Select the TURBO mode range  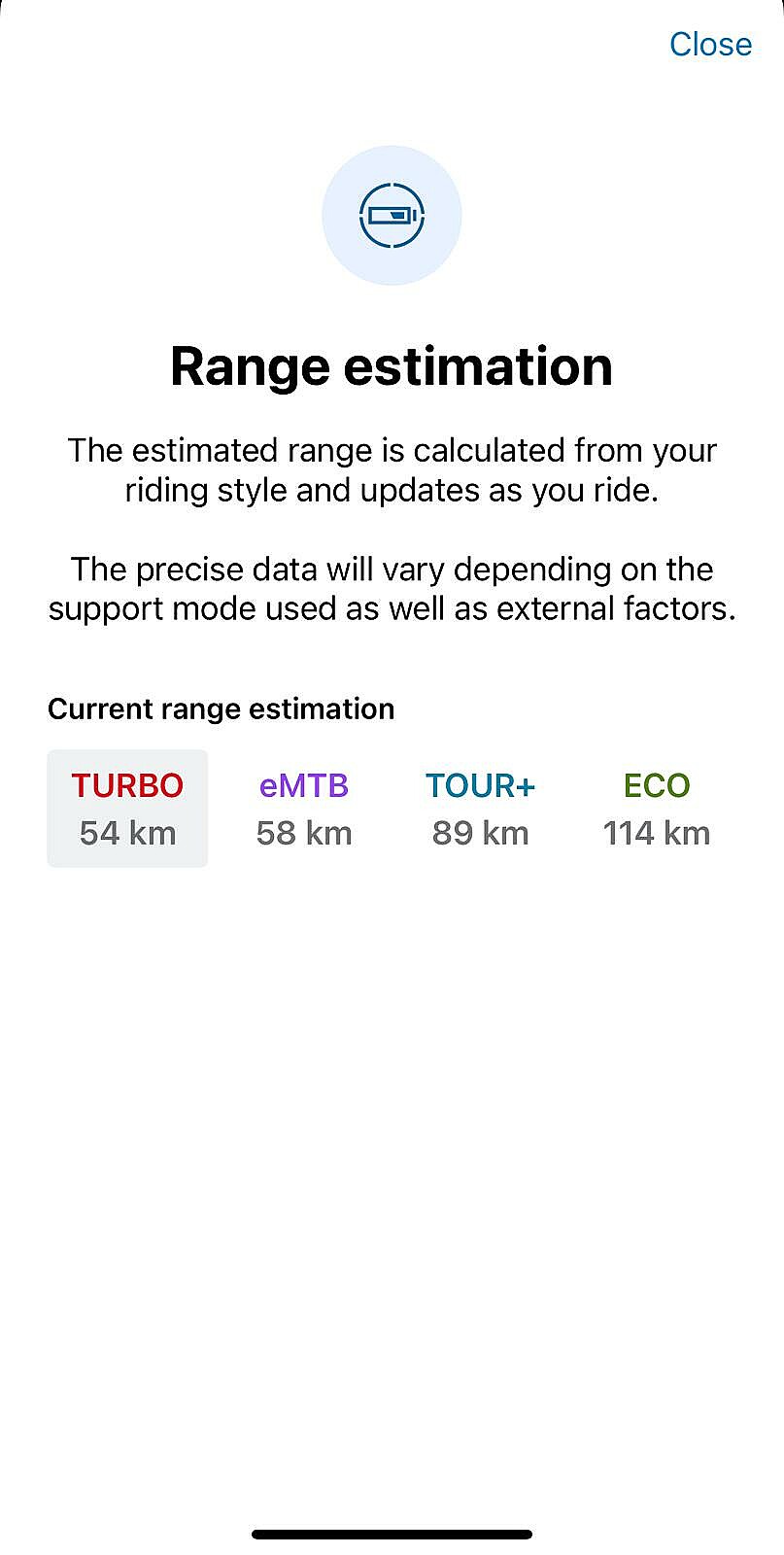click(x=127, y=809)
